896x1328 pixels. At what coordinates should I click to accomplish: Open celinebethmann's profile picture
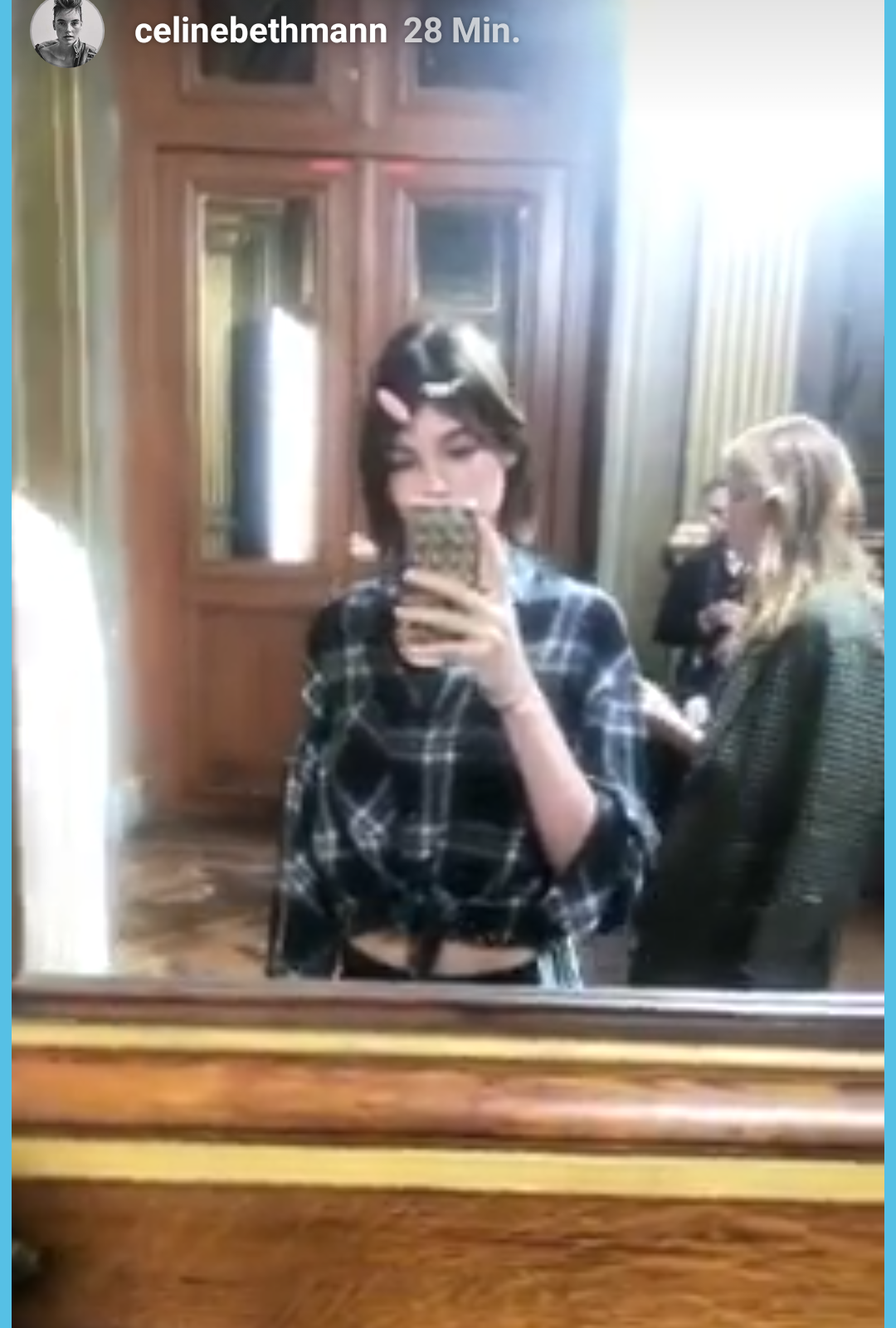[67, 32]
